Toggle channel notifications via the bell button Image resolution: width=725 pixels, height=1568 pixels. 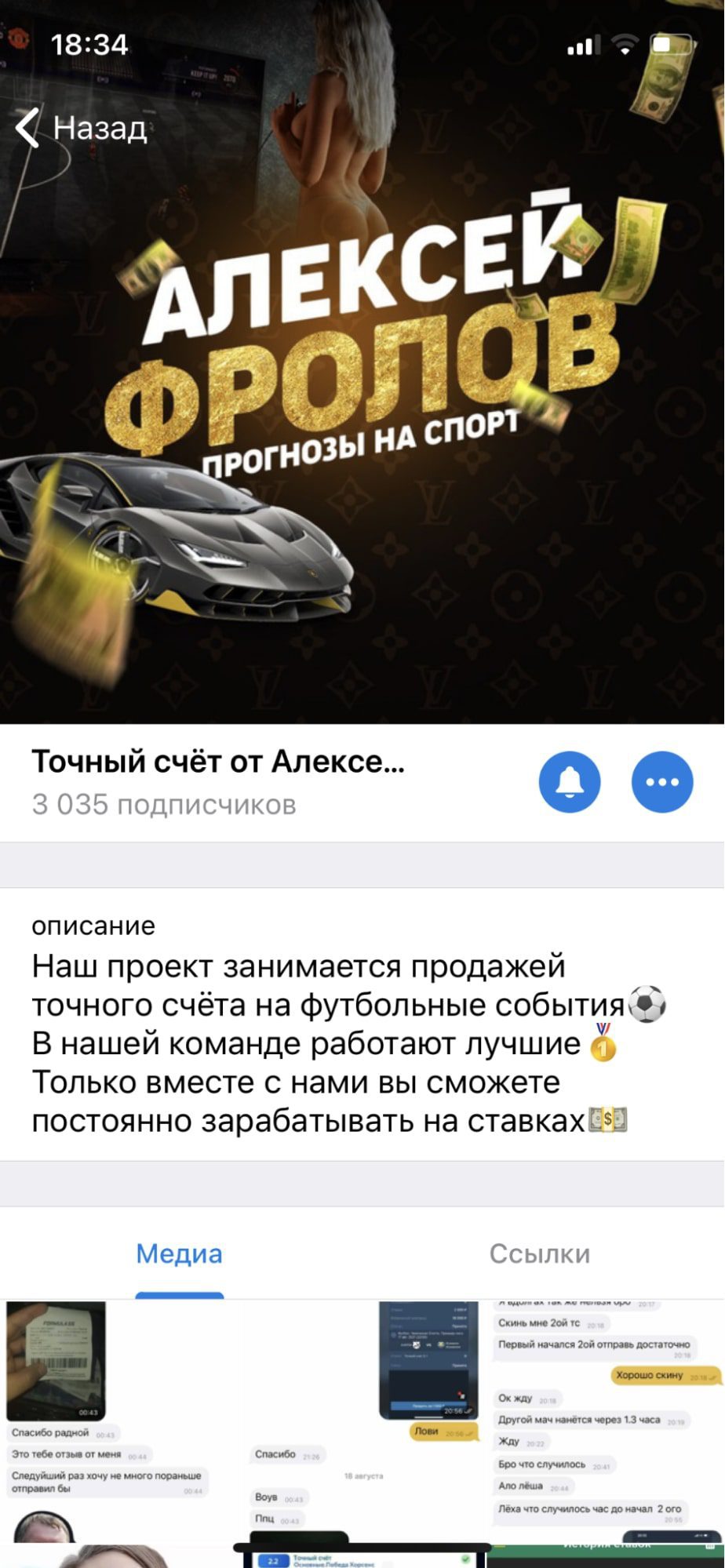[x=570, y=781]
